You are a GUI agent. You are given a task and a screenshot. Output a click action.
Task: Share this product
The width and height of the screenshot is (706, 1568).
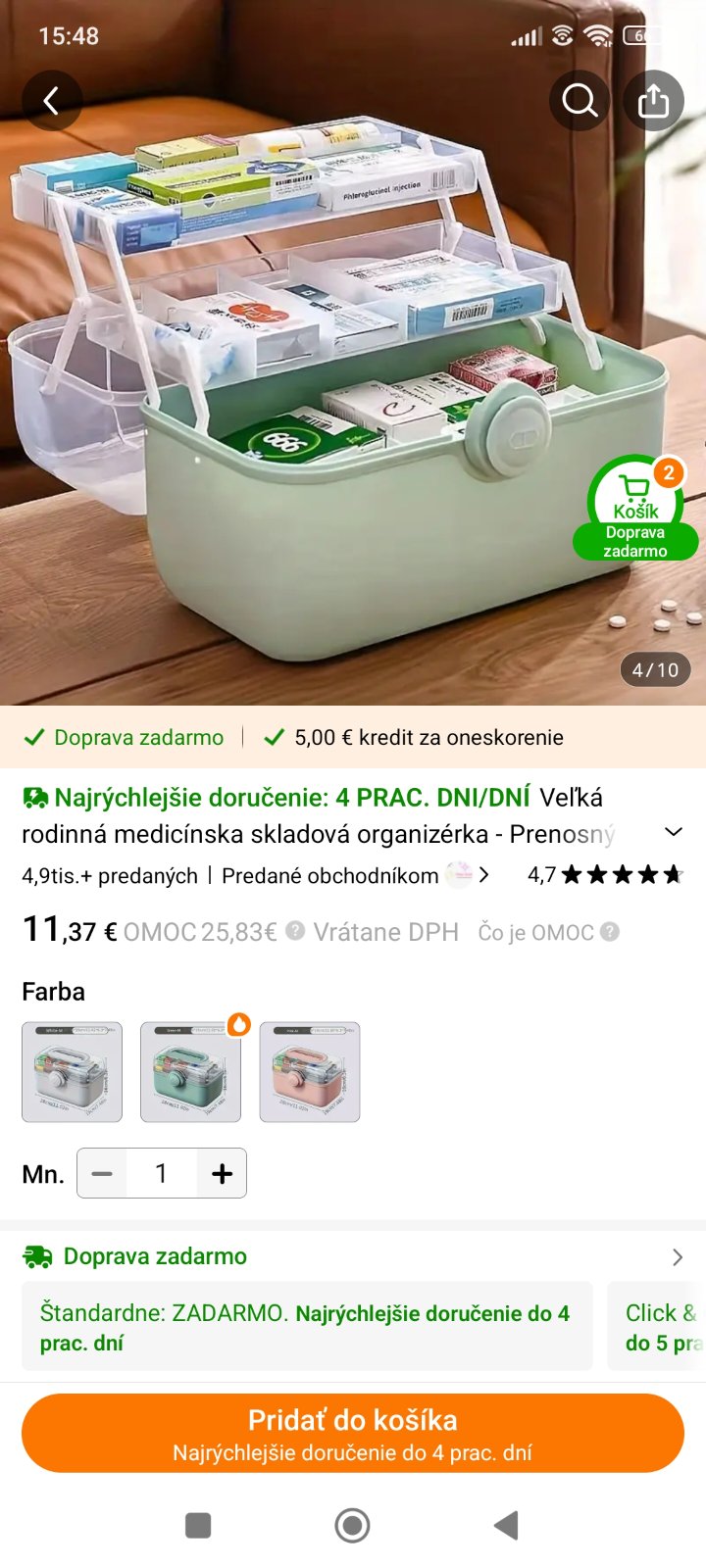click(x=653, y=101)
